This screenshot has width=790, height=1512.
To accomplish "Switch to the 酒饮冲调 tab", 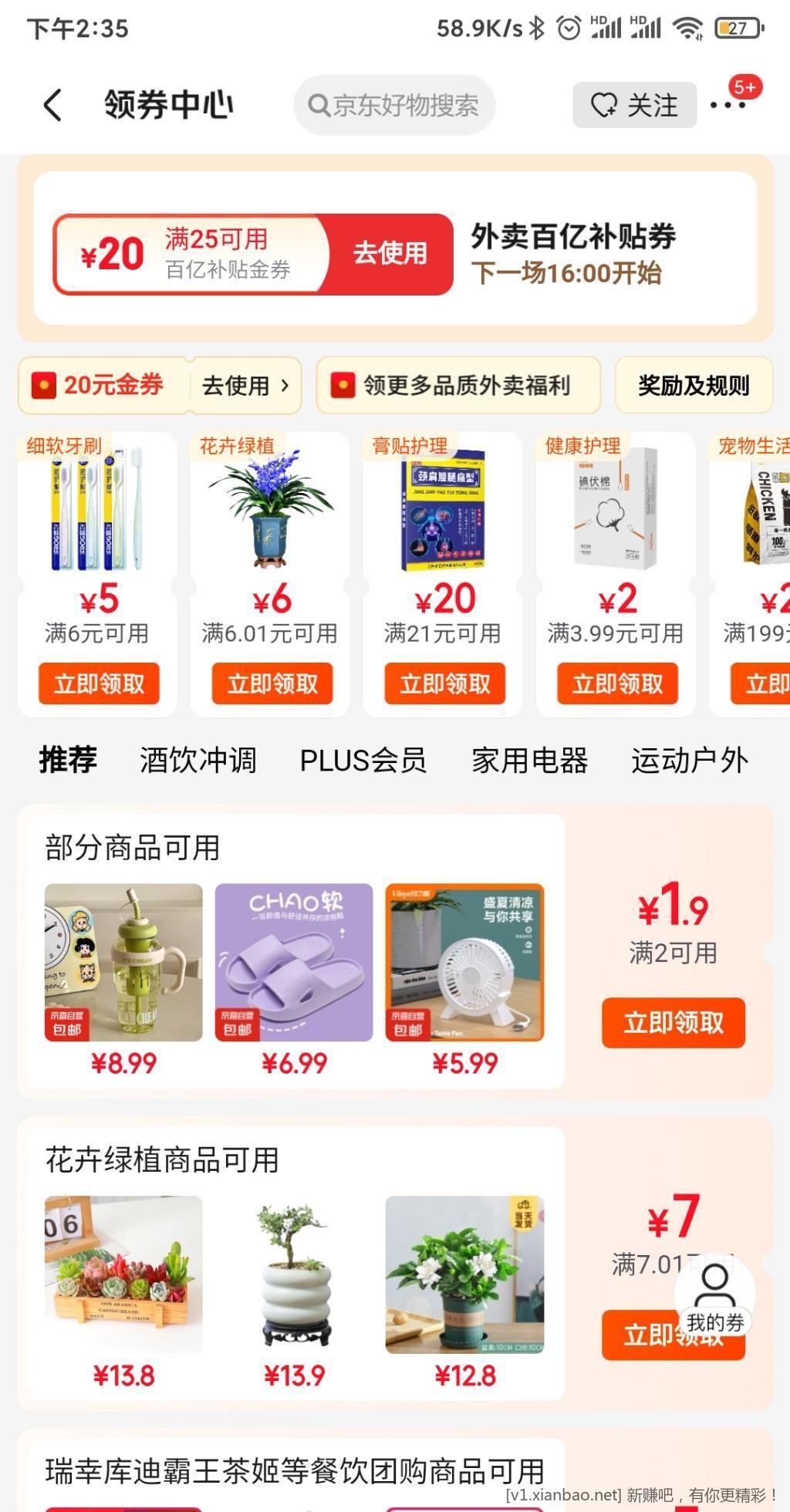I will point(197,761).
